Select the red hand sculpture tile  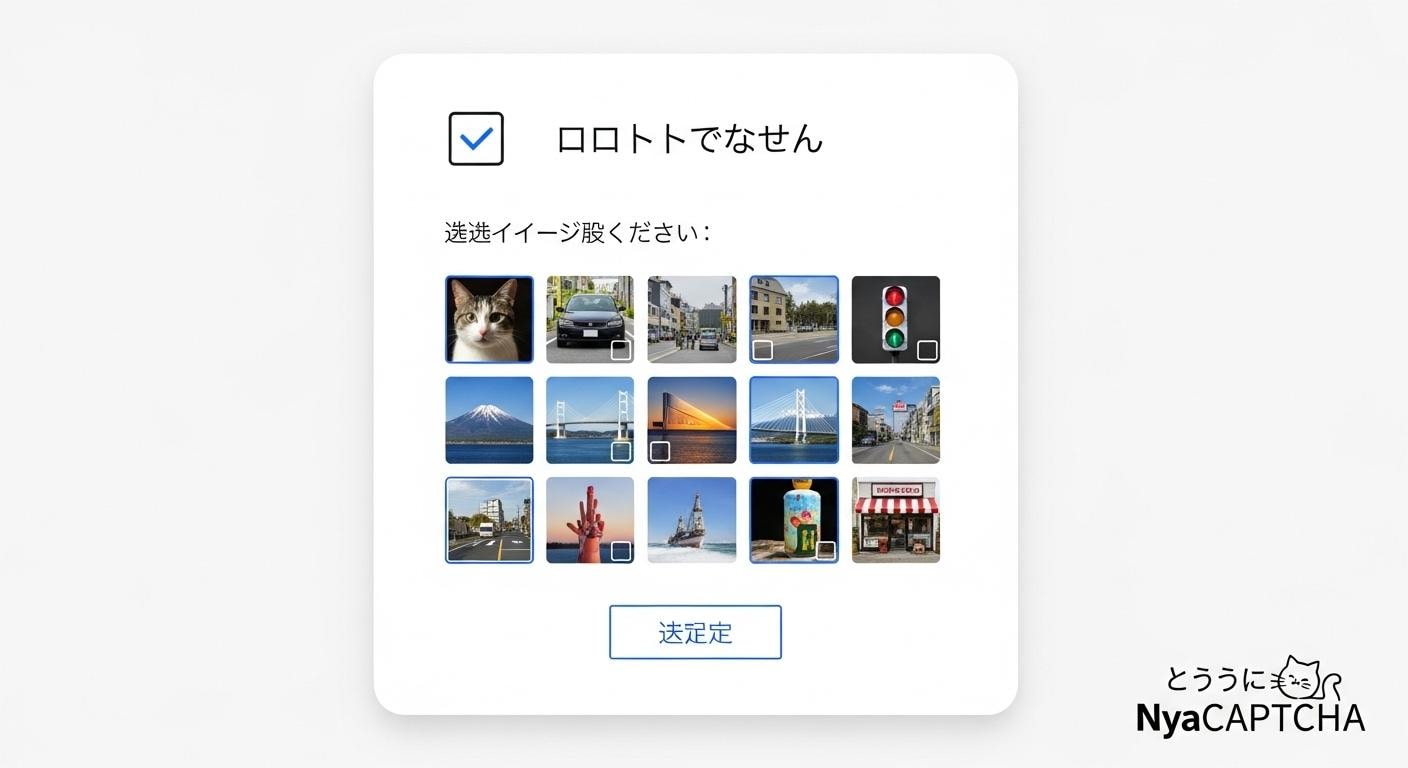[590, 520]
